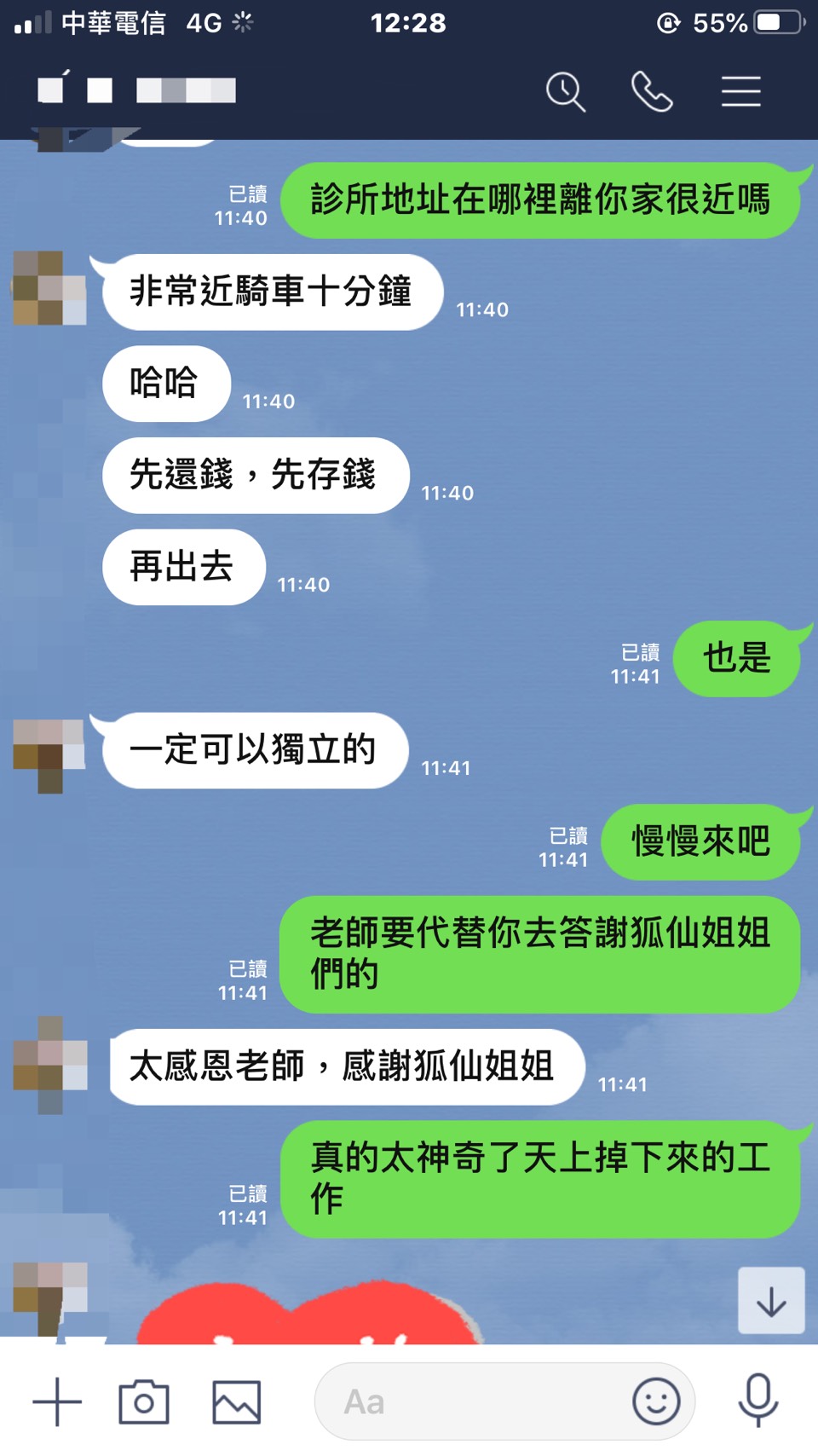818x1456 pixels.
Task: Open the sticker and emoji picker
Action: tap(656, 1402)
